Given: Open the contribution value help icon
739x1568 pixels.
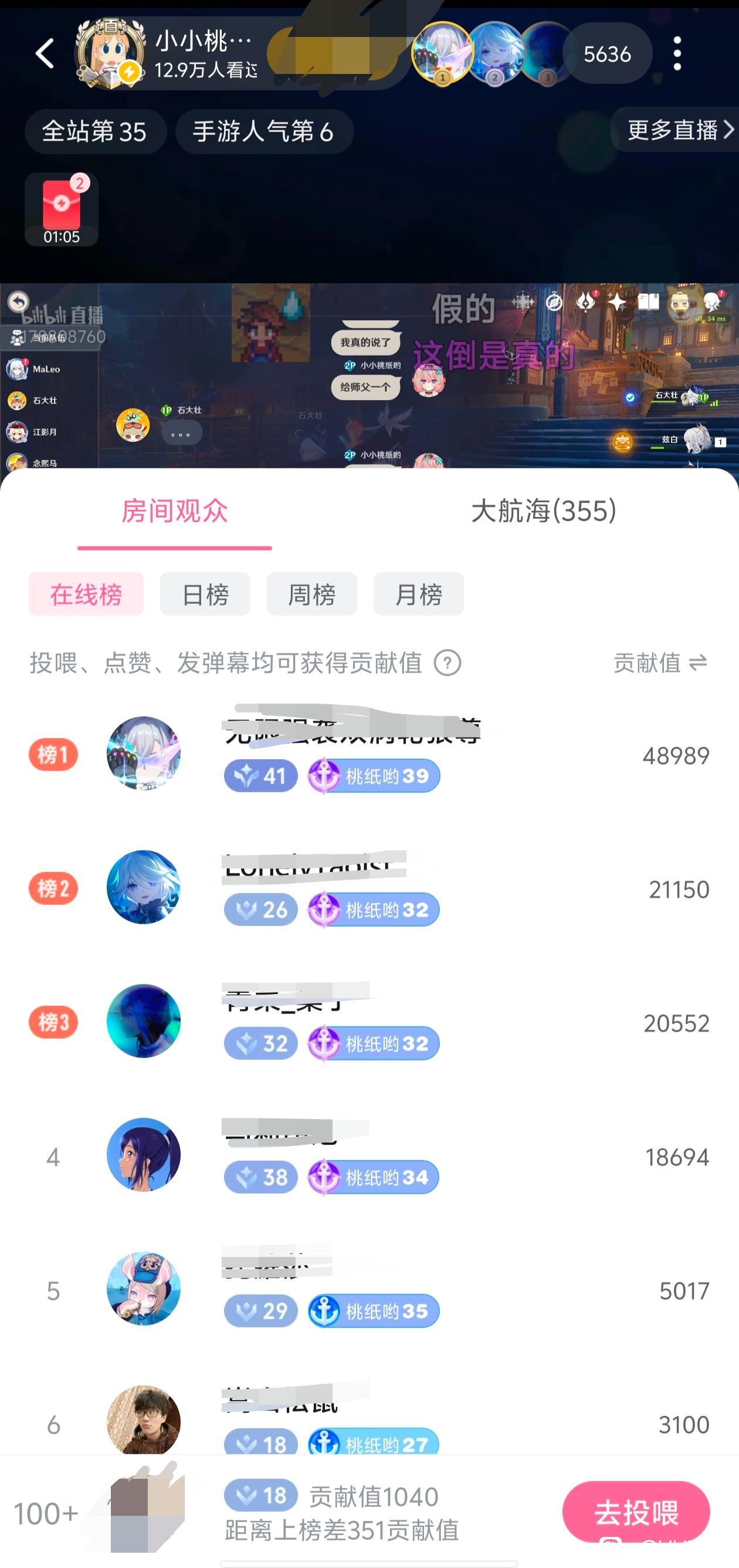Looking at the screenshot, I should click(x=447, y=663).
